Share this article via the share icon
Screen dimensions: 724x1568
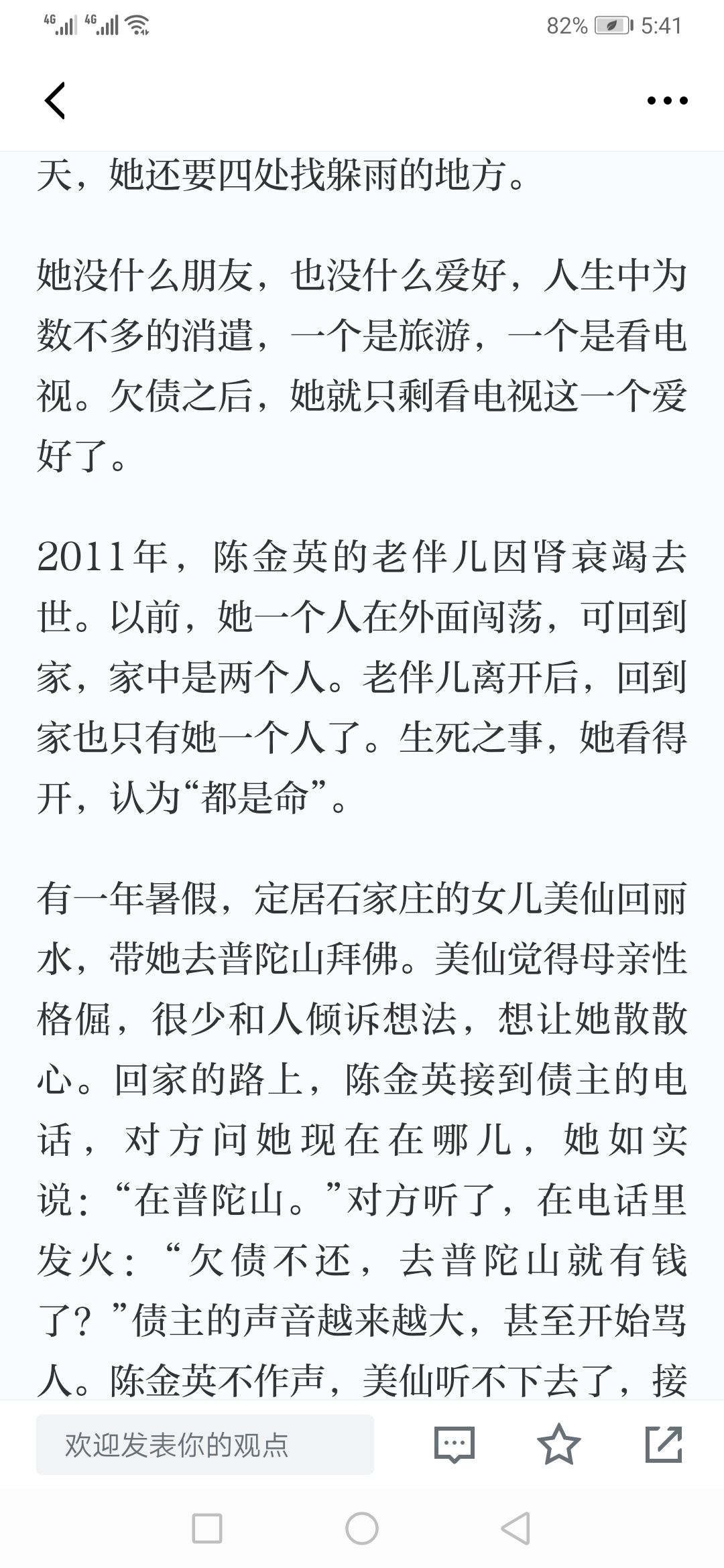pyautogui.click(x=664, y=1444)
